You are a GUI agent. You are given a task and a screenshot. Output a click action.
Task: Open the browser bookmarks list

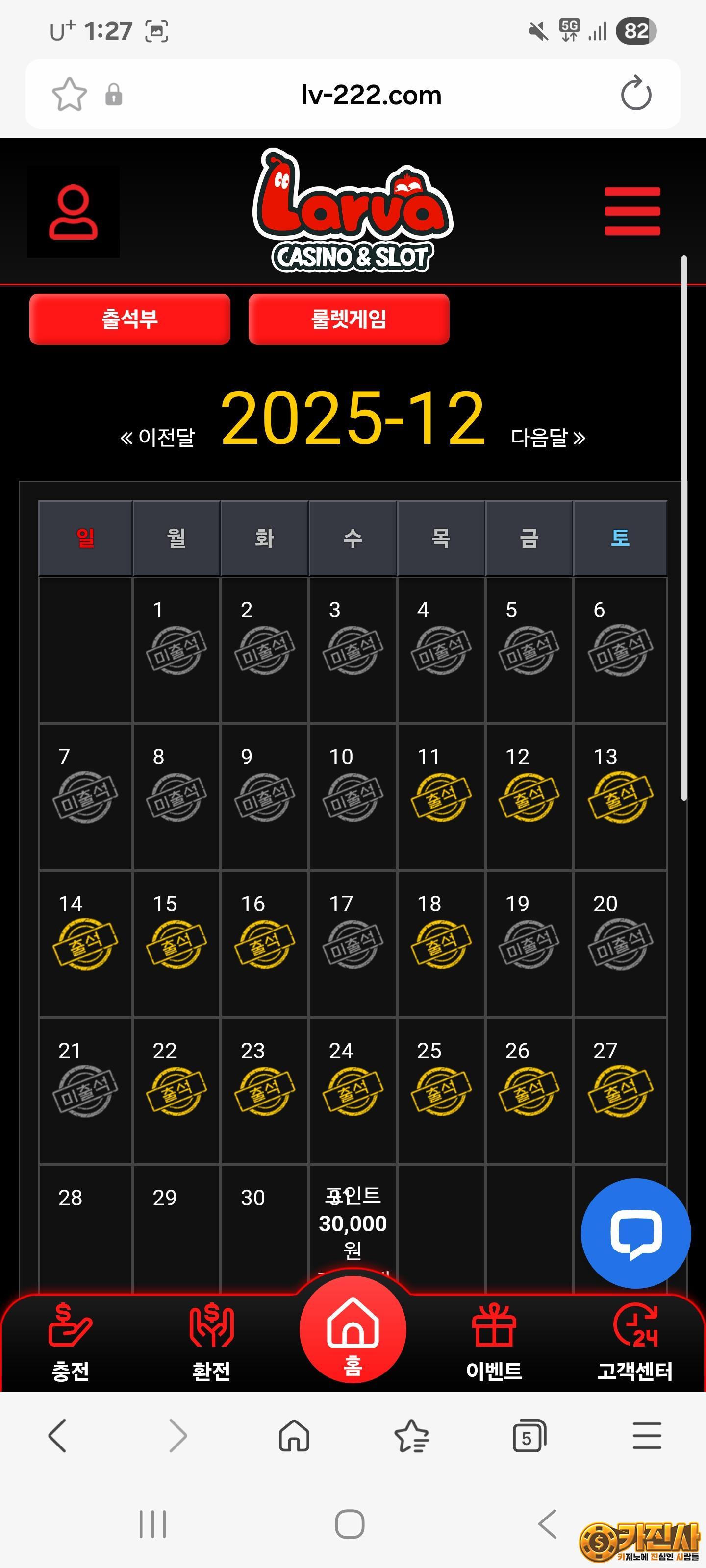pos(411,1436)
